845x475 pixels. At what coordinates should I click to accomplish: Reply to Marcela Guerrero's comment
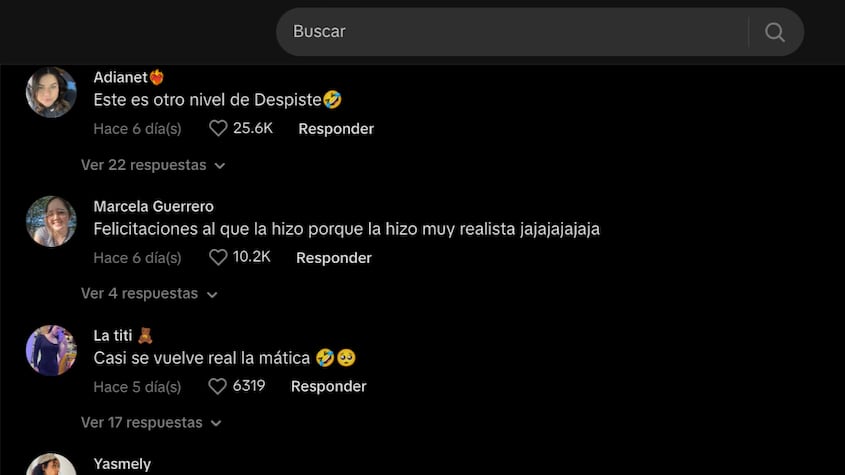click(334, 257)
